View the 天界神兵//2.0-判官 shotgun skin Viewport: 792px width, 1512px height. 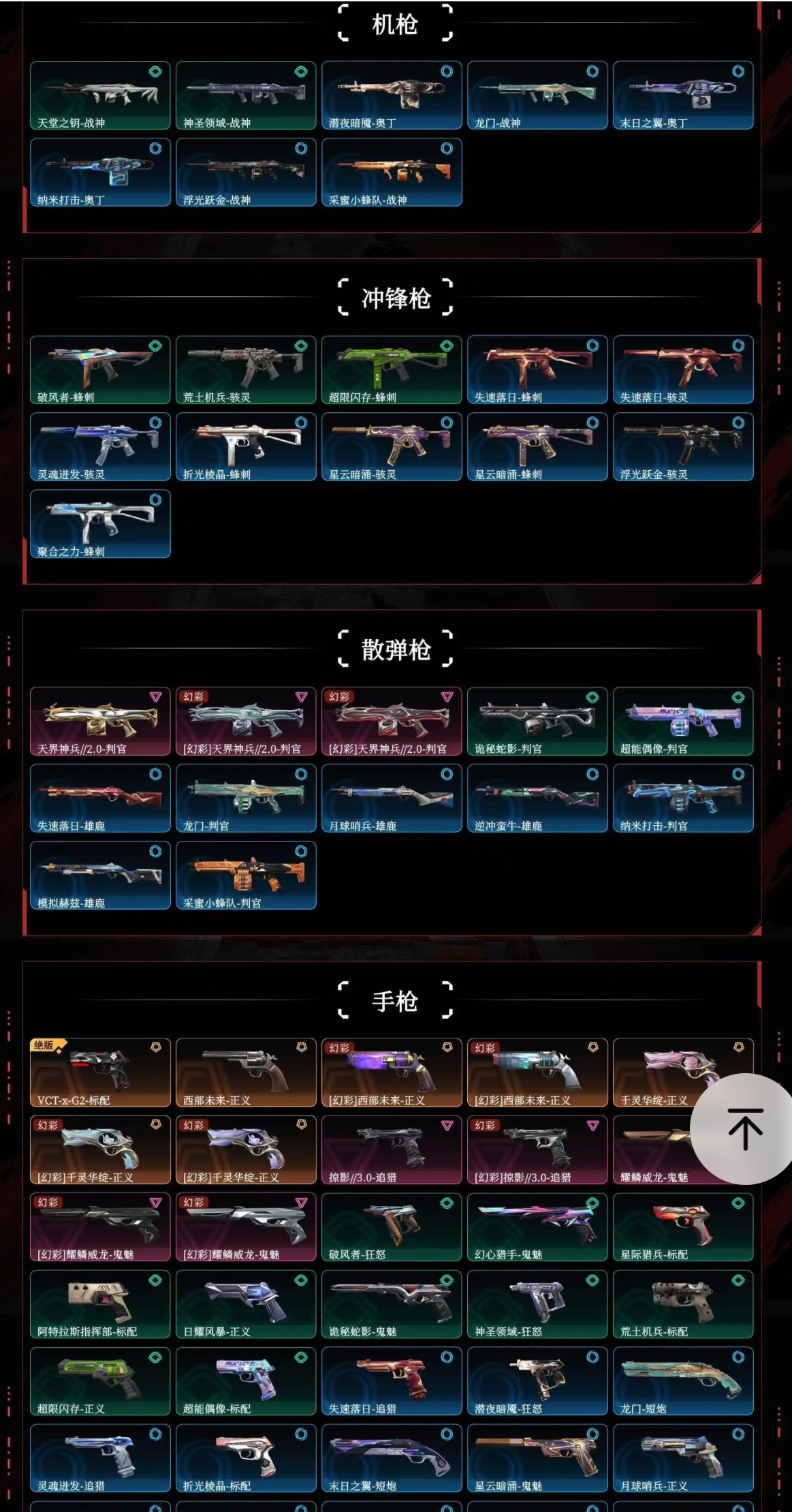[100, 722]
